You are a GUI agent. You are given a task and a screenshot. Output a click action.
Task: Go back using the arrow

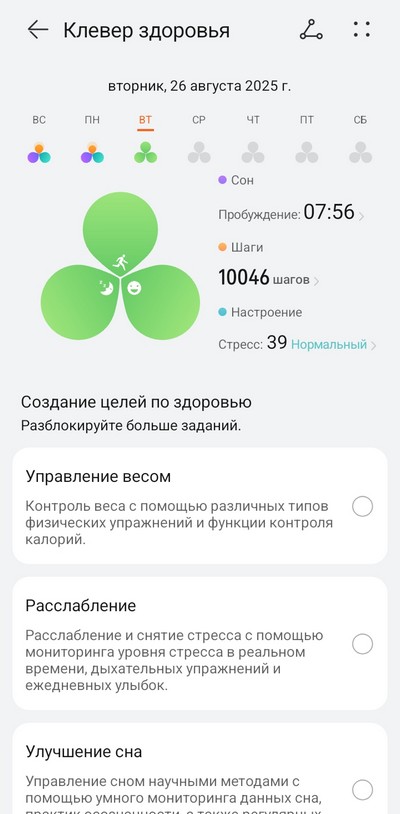[x=38, y=30]
